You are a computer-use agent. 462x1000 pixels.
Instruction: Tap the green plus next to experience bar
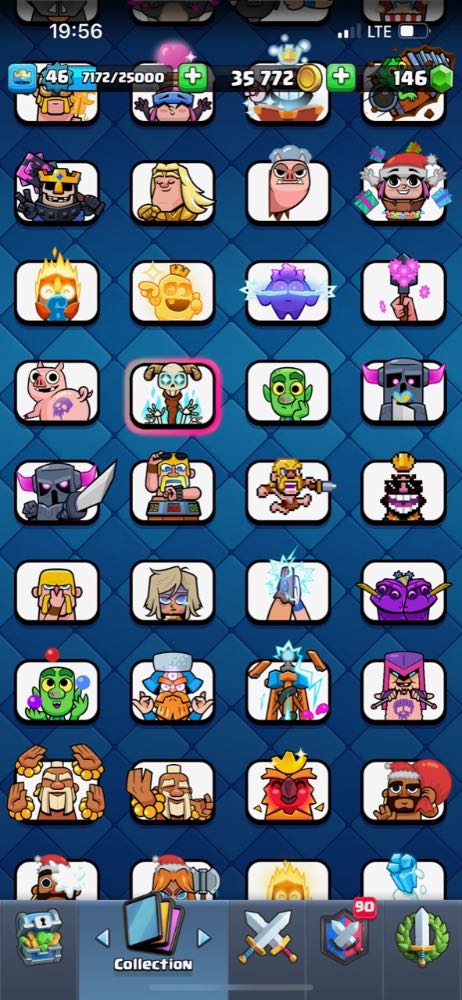click(x=193, y=78)
